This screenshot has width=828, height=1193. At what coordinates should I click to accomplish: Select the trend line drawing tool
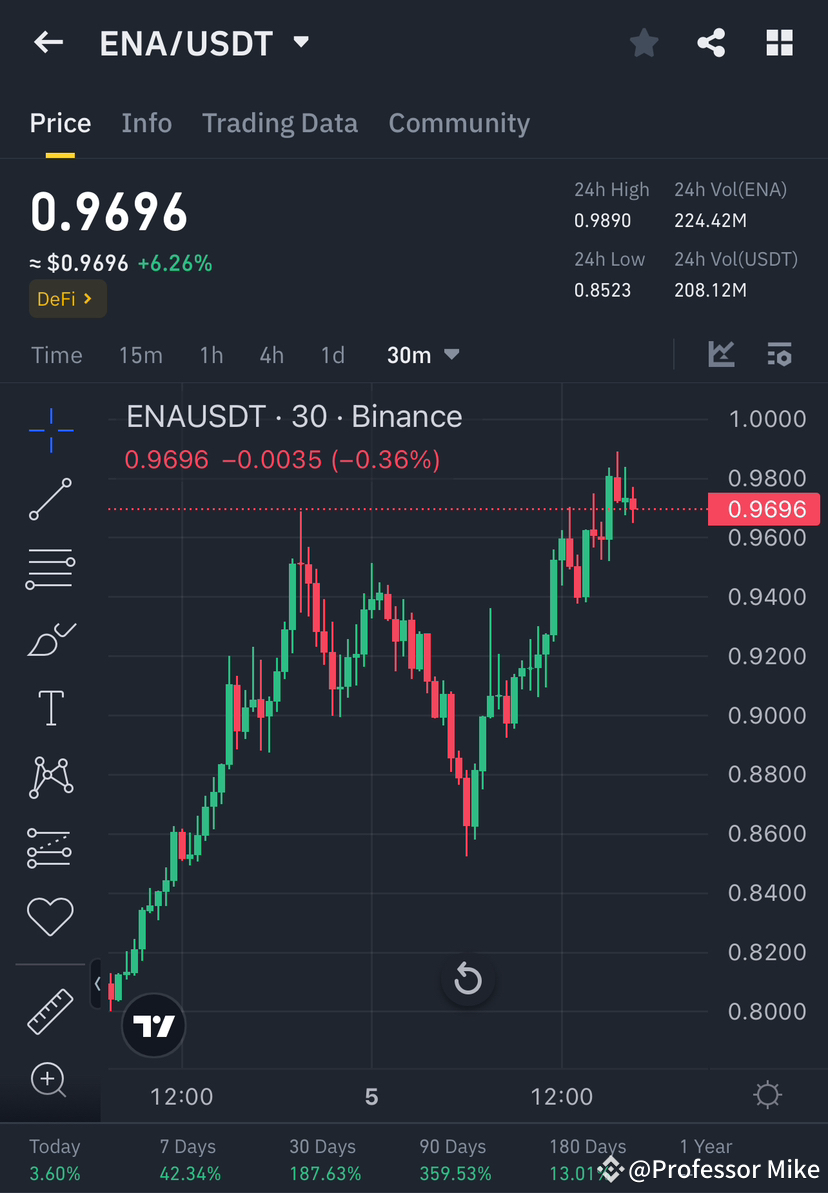tap(50, 499)
